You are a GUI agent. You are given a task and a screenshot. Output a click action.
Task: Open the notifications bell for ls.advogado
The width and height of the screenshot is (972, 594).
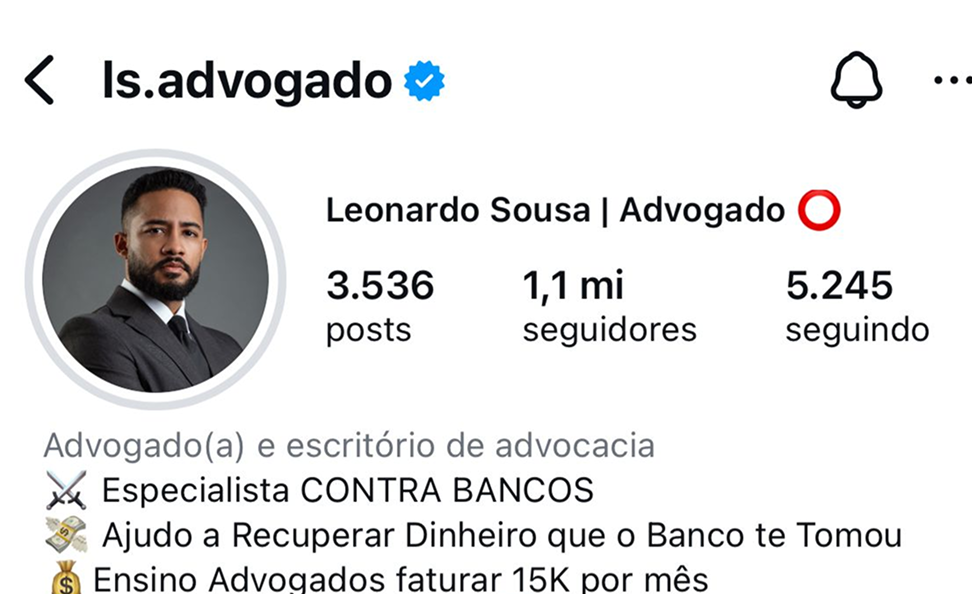point(856,80)
